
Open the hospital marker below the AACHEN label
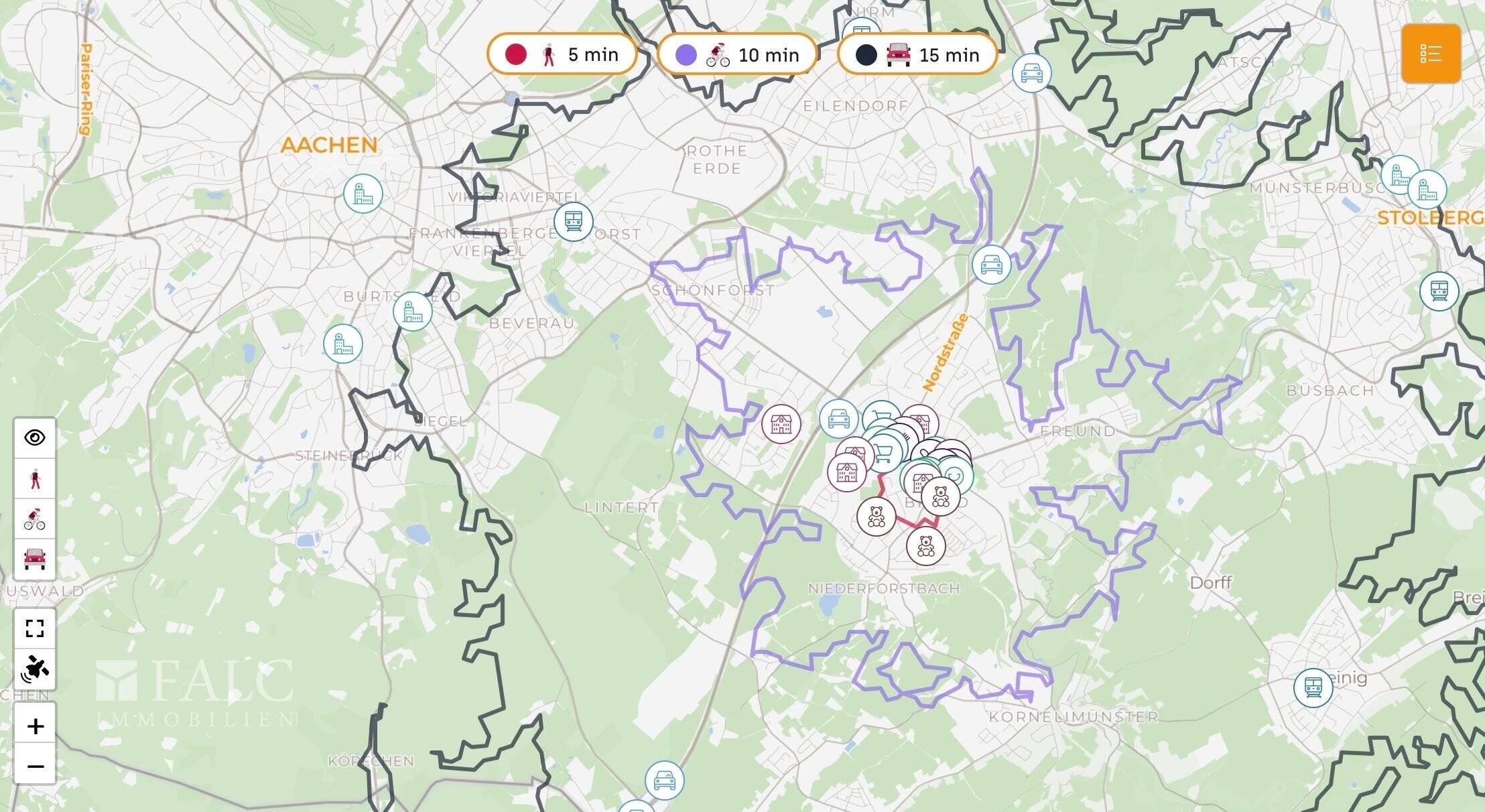point(363,194)
